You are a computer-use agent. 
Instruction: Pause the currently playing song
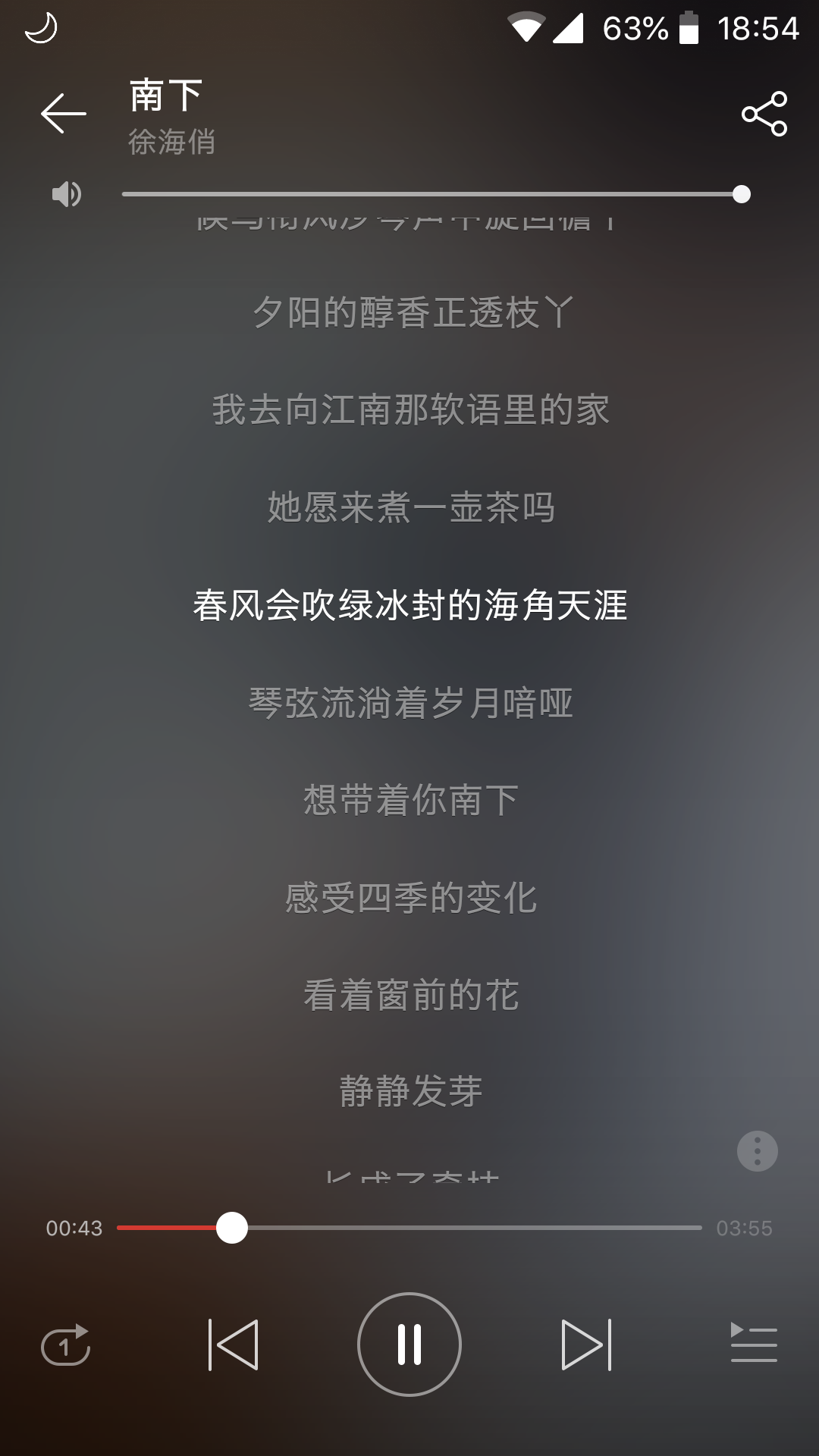tap(409, 1344)
